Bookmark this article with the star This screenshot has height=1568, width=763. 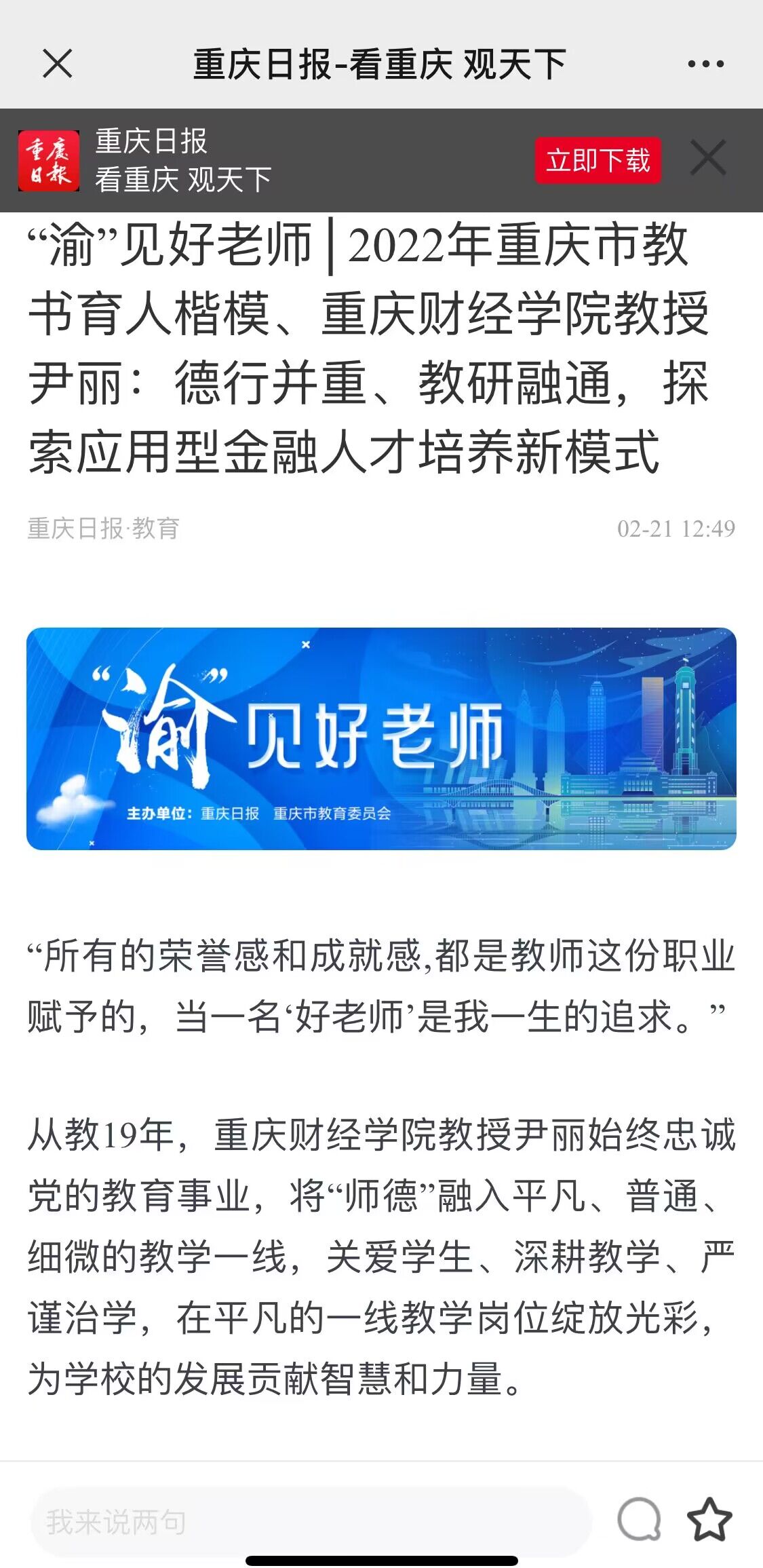click(x=709, y=1520)
